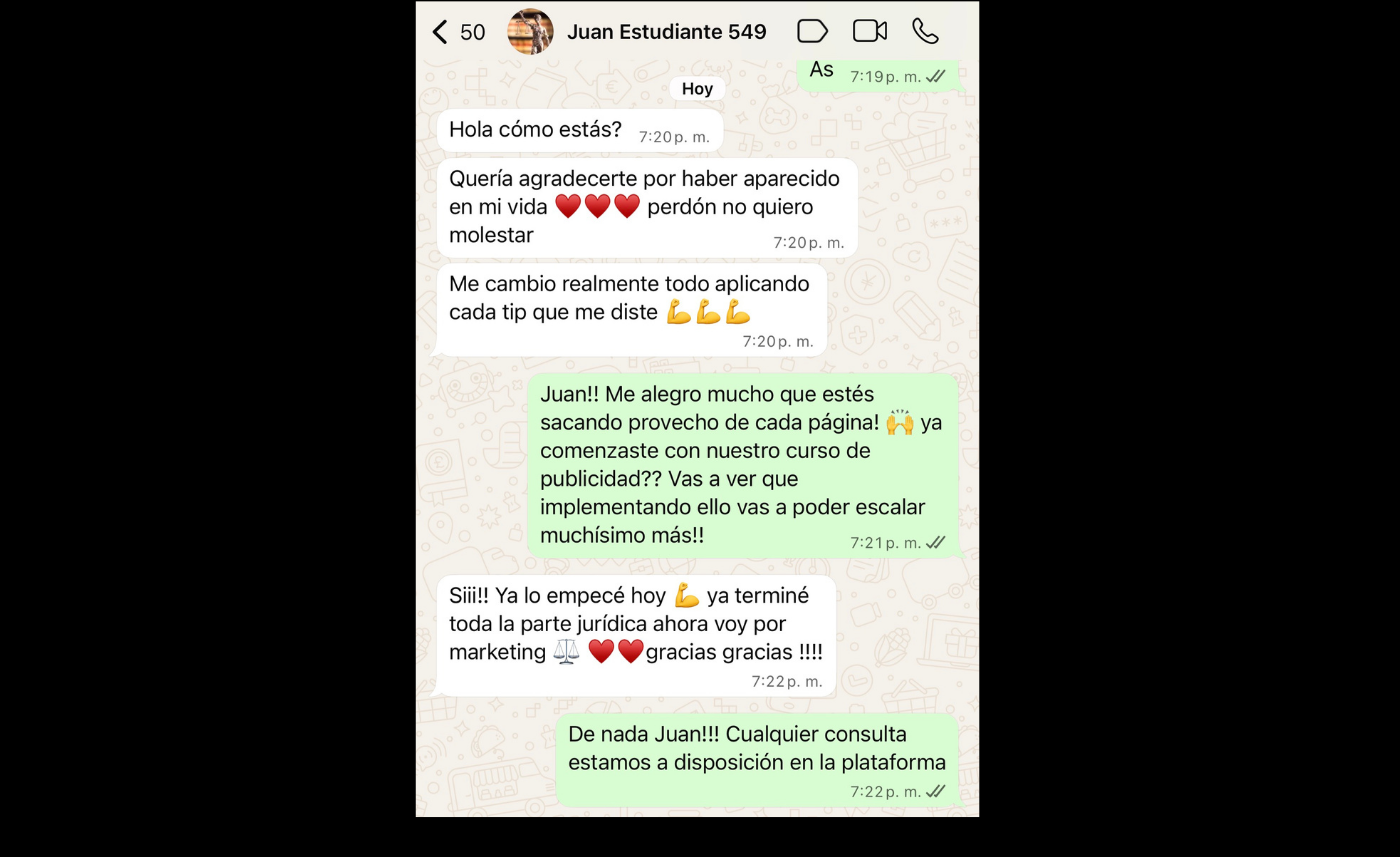Image resolution: width=1400 pixels, height=857 pixels.
Task: Open Juan Estudiante 549's contact info
Action: pyautogui.click(x=666, y=32)
